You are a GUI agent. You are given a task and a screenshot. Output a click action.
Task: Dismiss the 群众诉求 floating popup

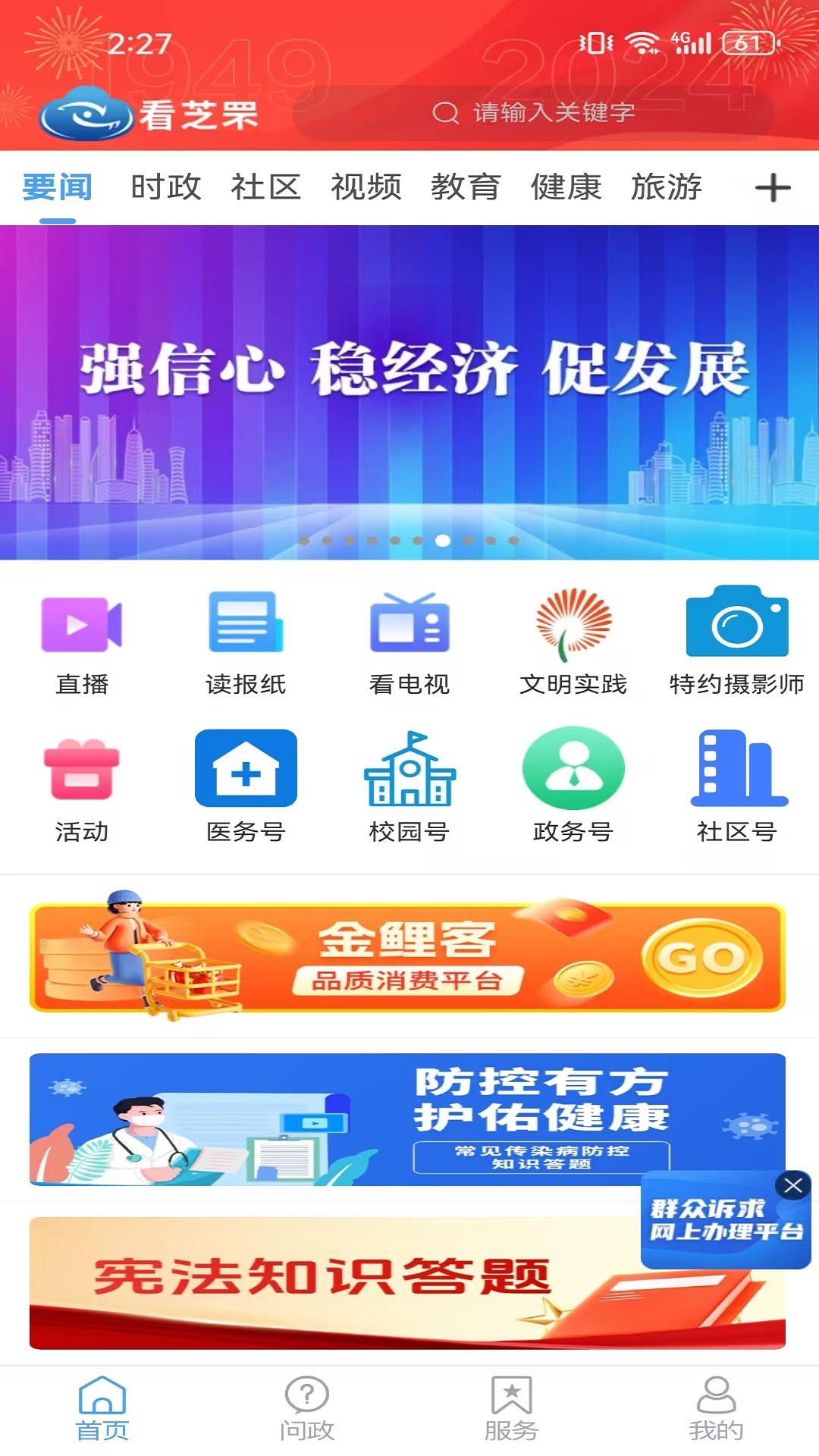[x=793, y=1185]
